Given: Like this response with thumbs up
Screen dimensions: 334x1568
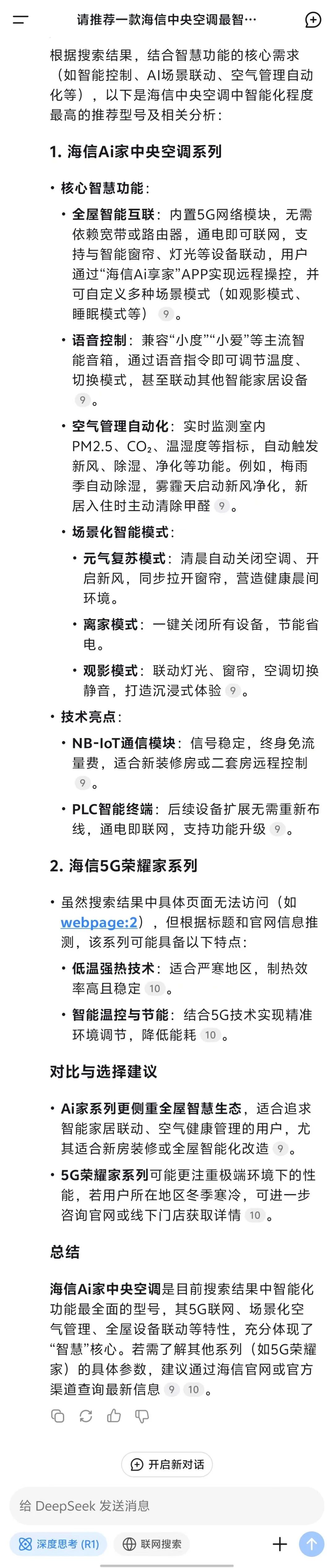Looking at the screenshot, I should tap(114, 1417).
